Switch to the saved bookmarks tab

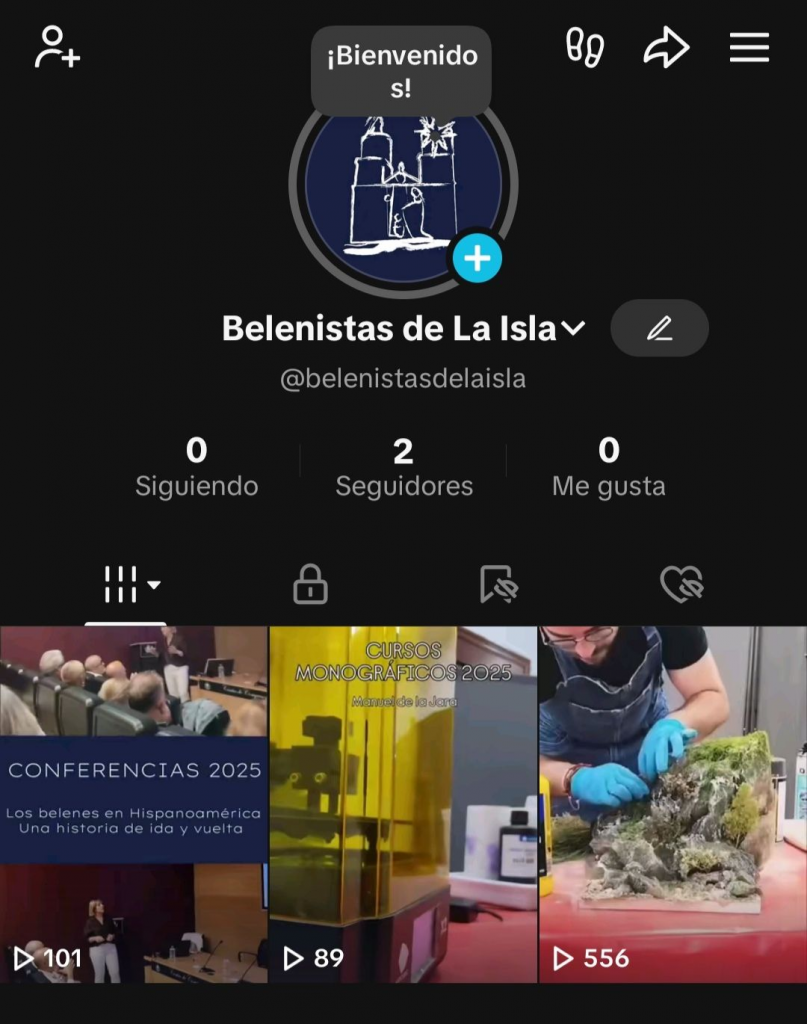coord(497,585)
